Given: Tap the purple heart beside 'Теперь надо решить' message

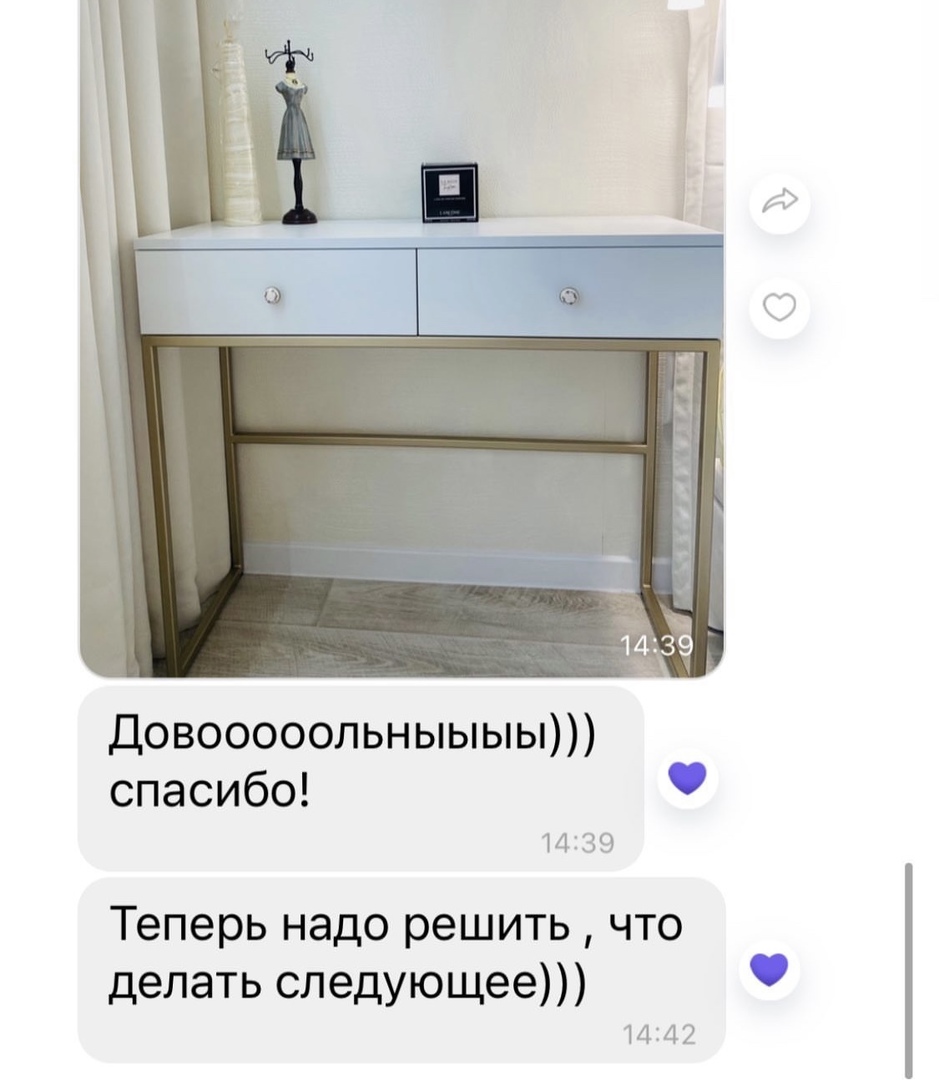Looking at the screenshot, I should pos(769,968).
